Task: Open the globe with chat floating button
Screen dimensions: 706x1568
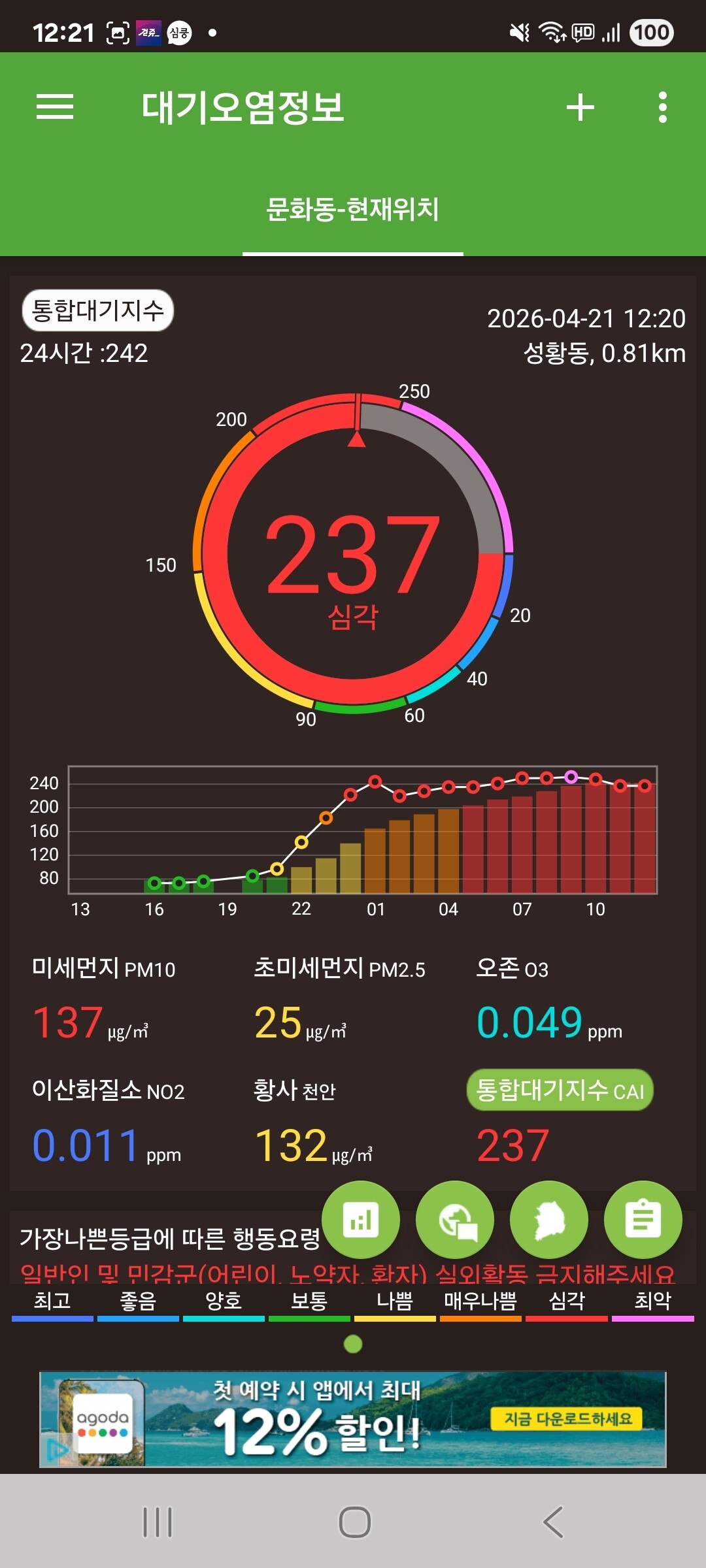Action: tap(455, 1219)
